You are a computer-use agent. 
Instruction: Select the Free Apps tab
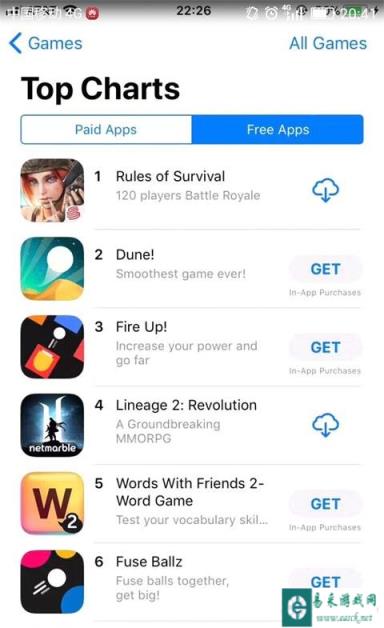[x=277, y=129]
